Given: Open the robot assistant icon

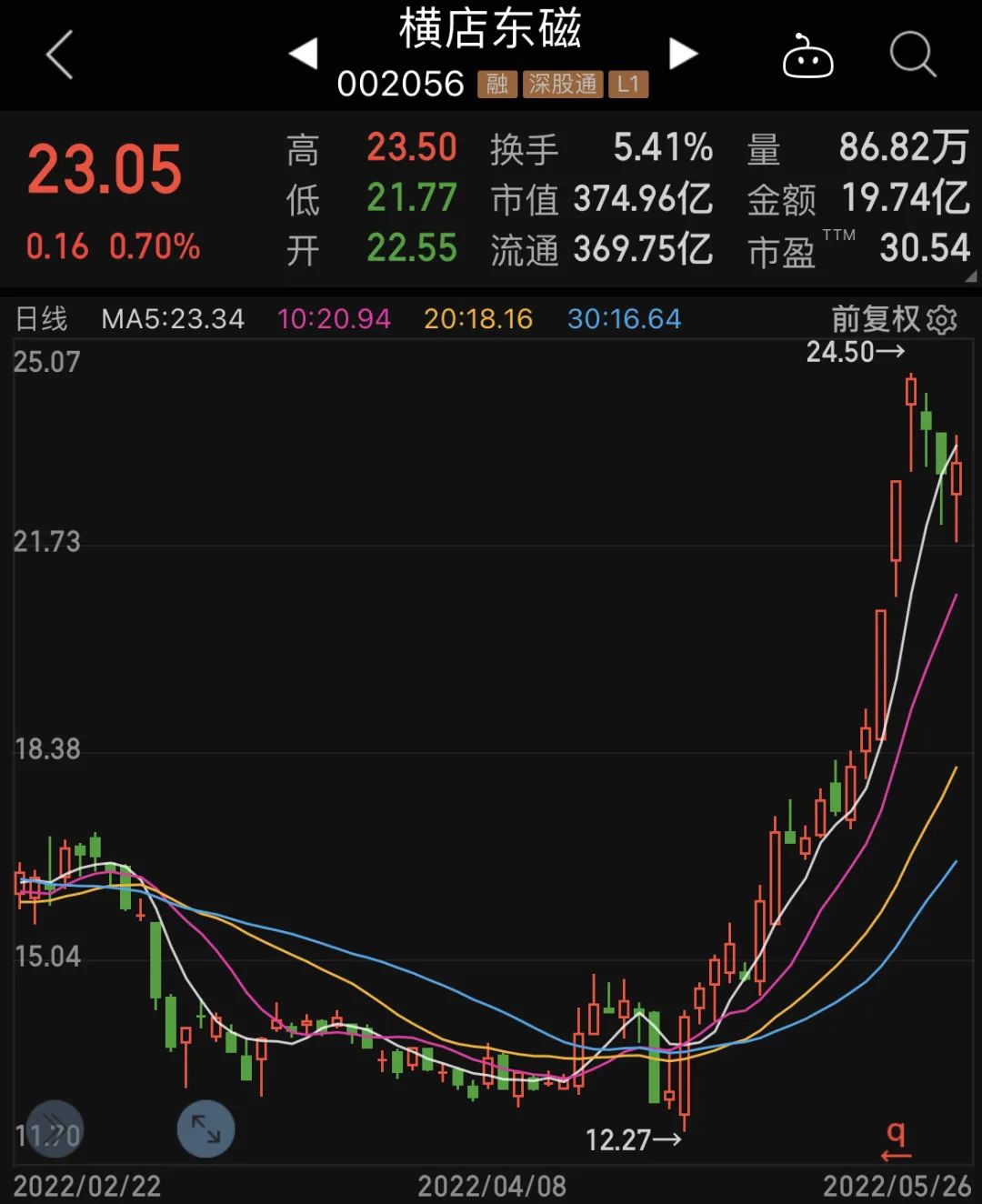Looking at the screenshot, I should pyautogui.click(x=807, y=56).
